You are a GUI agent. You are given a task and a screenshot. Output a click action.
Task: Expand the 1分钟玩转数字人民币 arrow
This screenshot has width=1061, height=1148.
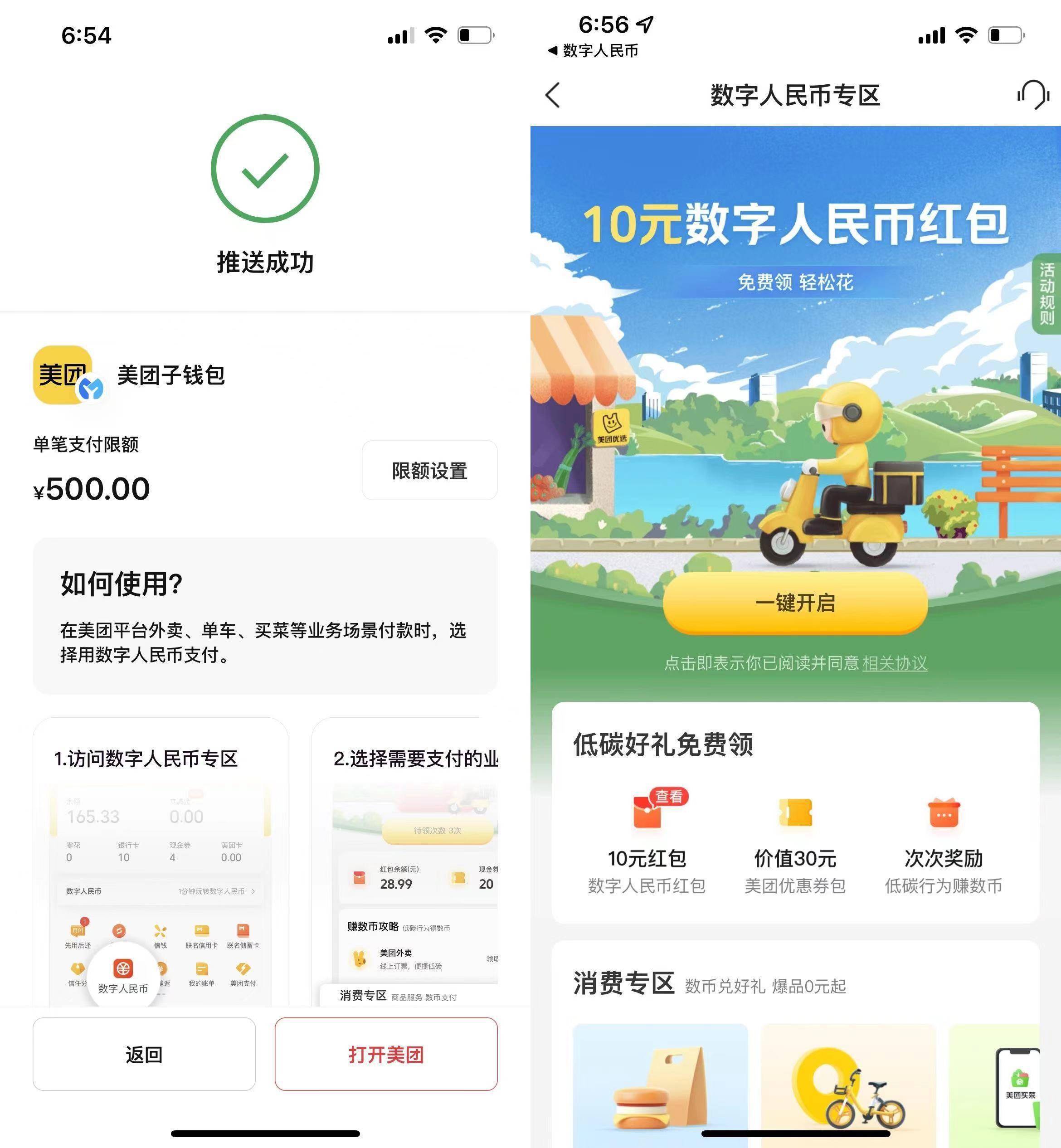tap(253, 892)
